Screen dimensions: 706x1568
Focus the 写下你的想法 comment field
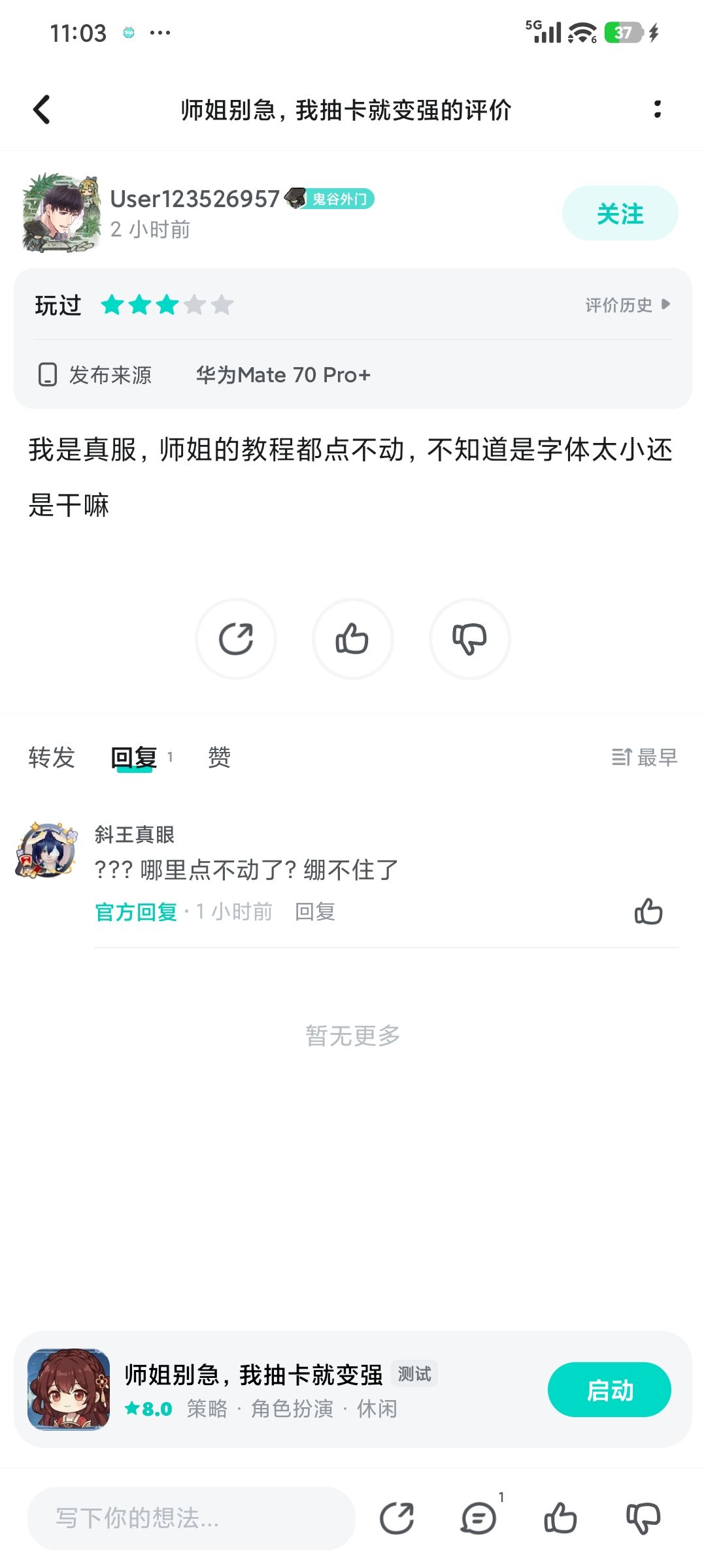click(x=191, y=1518)
